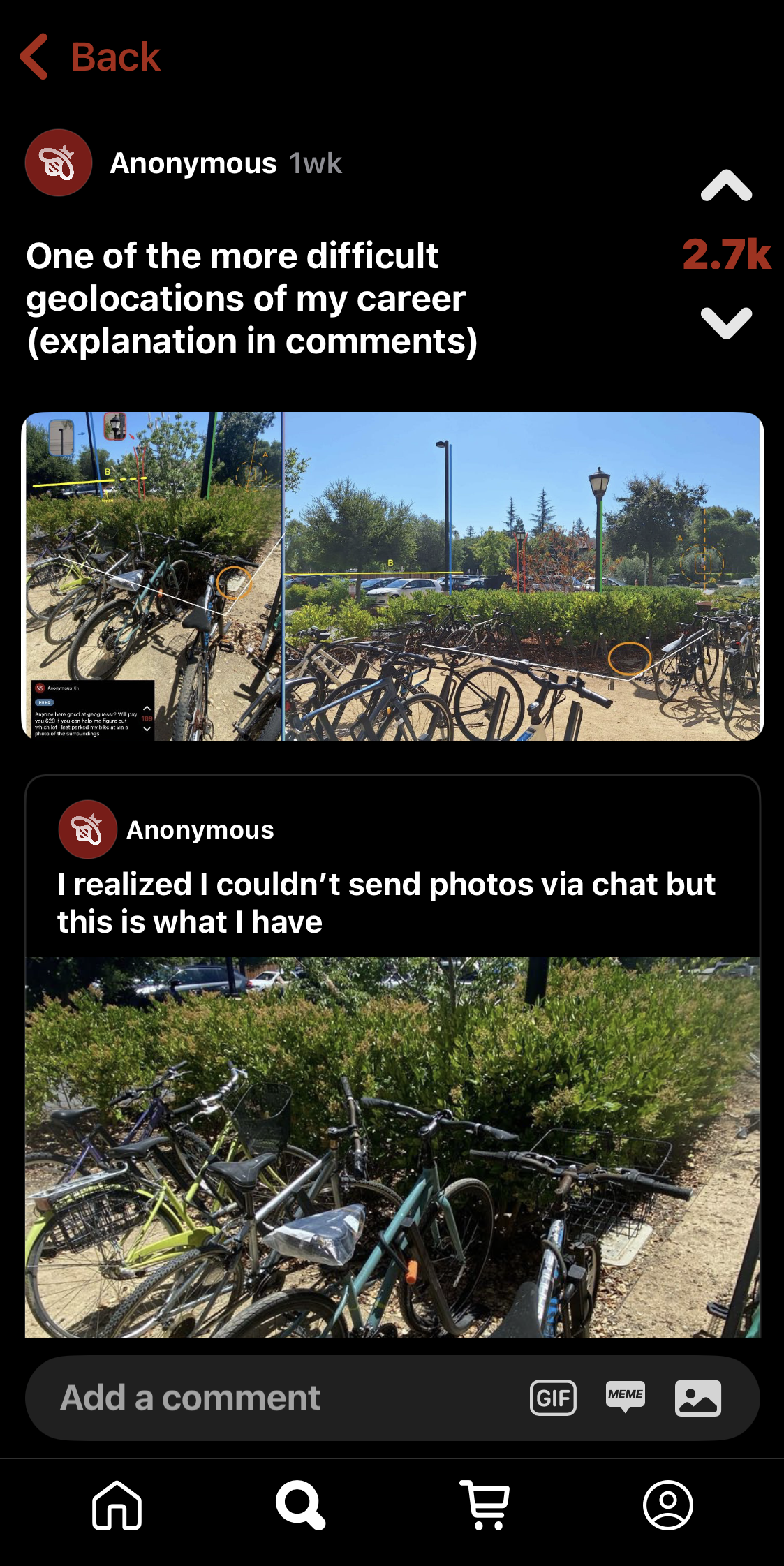This screenshot has height=1566, width=784.
Task: Downvote the geolocation post
Action: point(726,322)
